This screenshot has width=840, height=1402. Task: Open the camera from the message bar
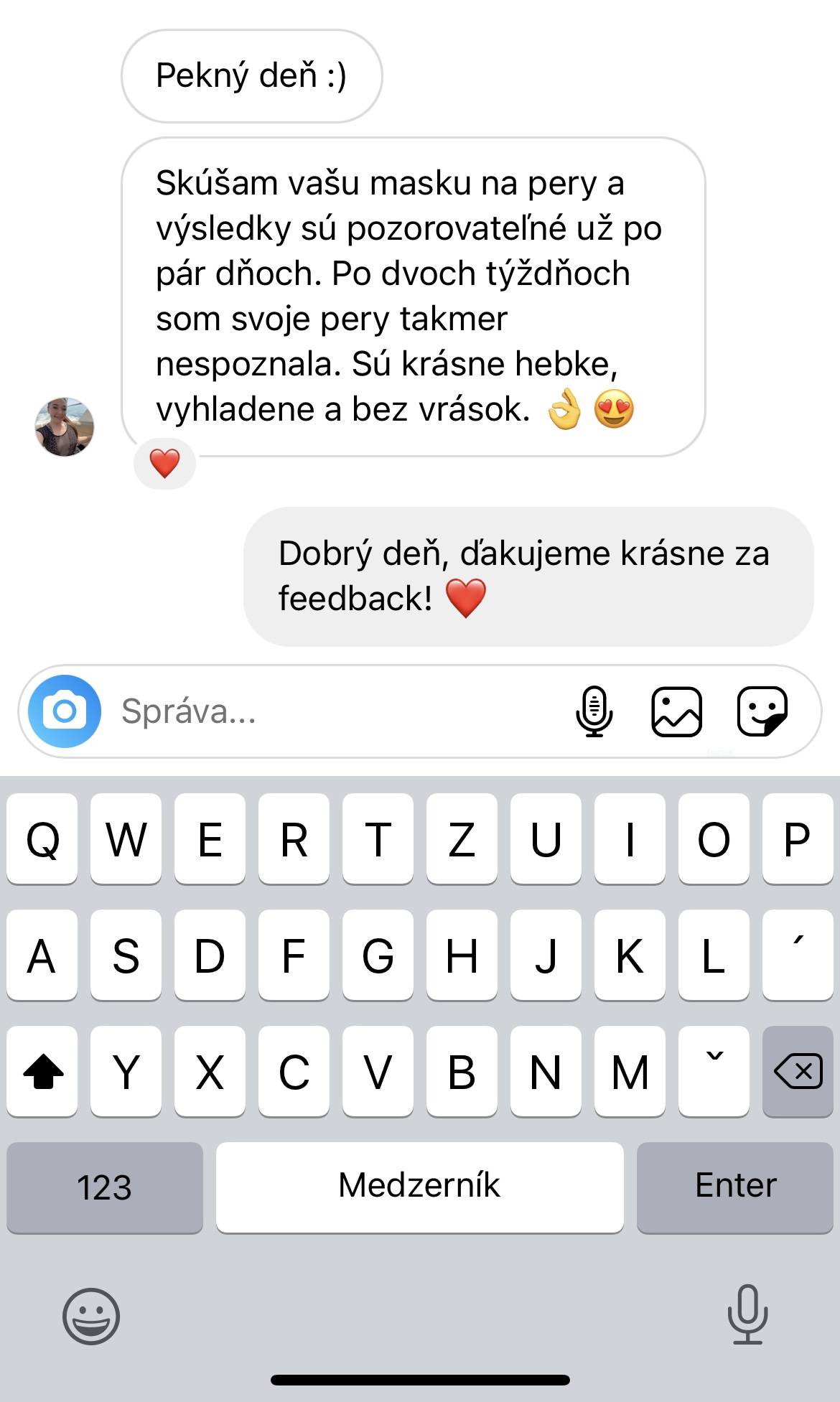65,711
